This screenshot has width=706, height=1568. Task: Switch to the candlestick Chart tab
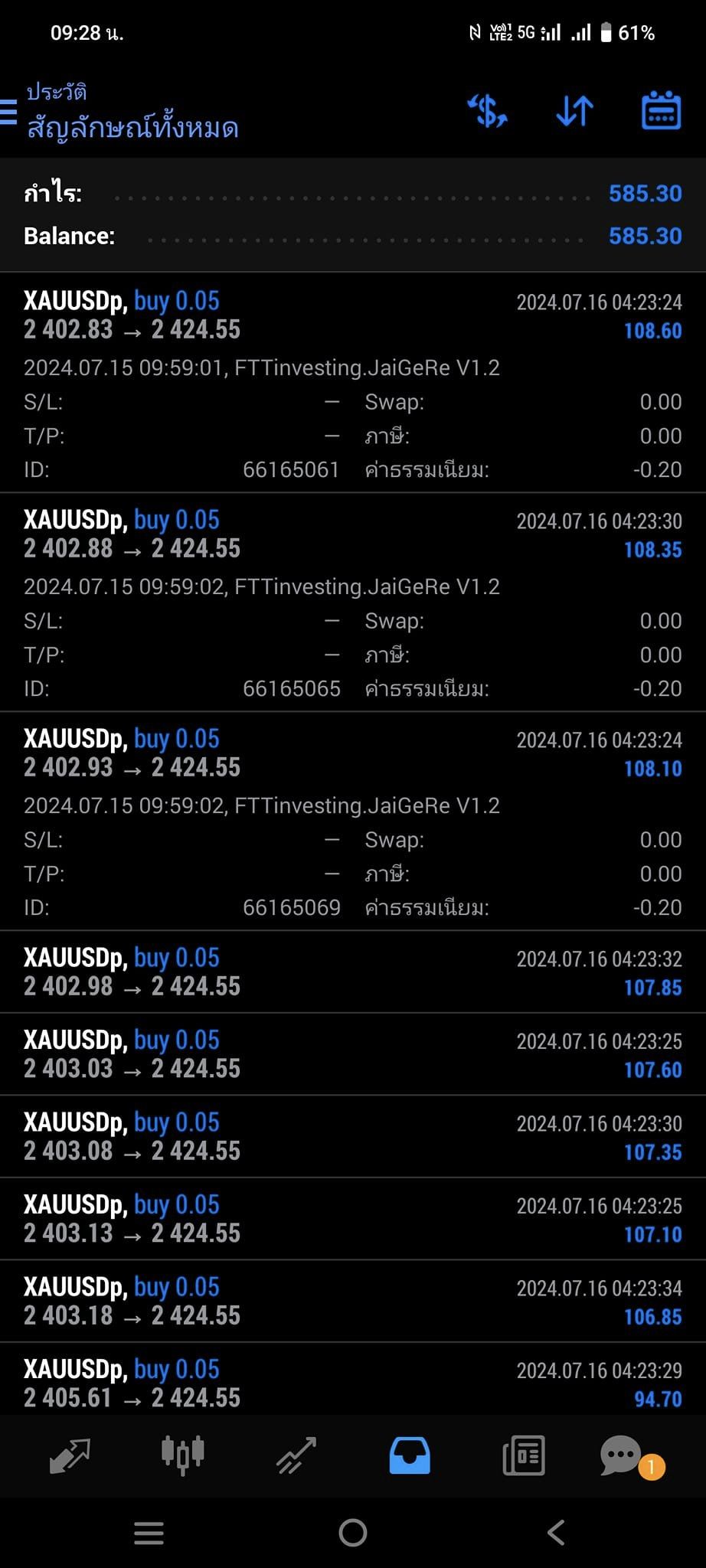[183, 1455]
